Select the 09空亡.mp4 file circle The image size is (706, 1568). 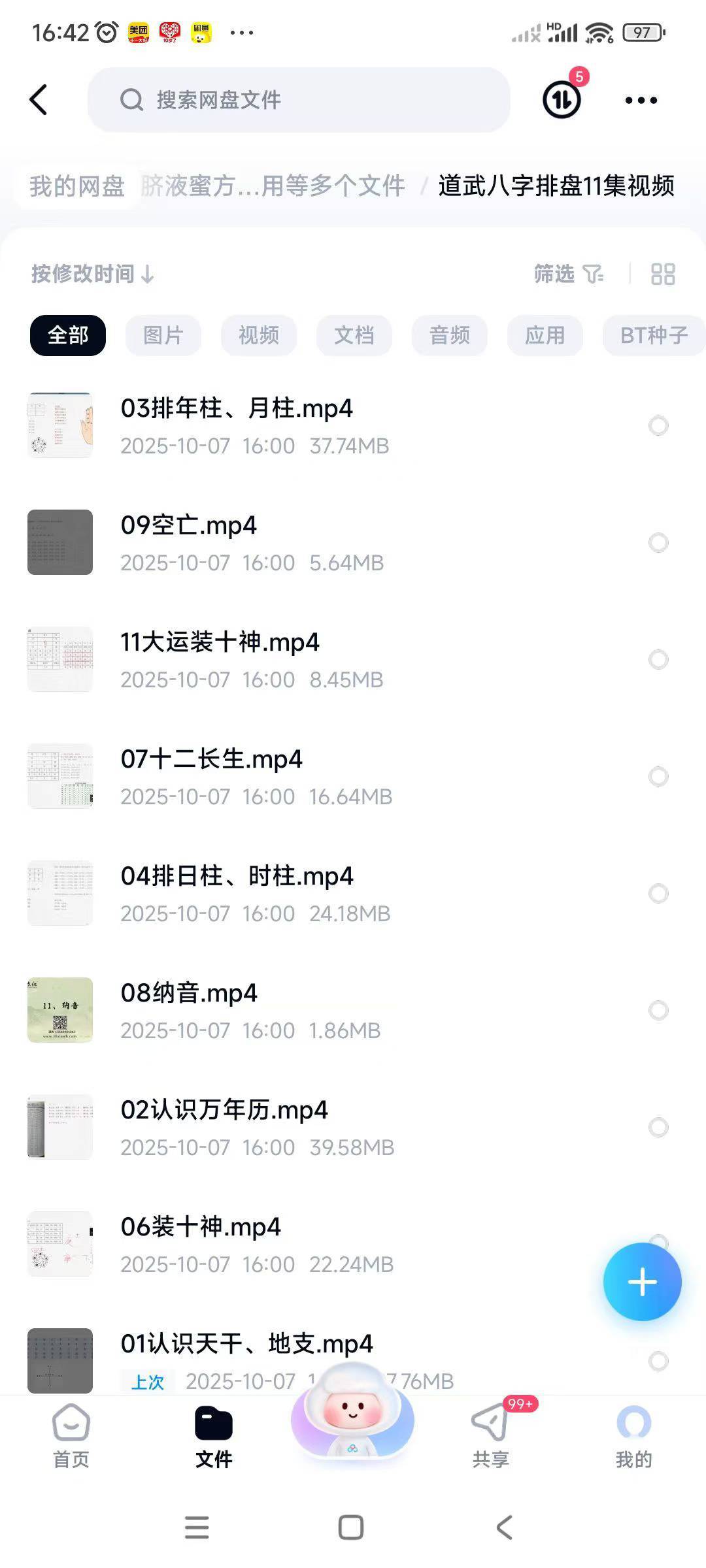[x=658, y=542]
